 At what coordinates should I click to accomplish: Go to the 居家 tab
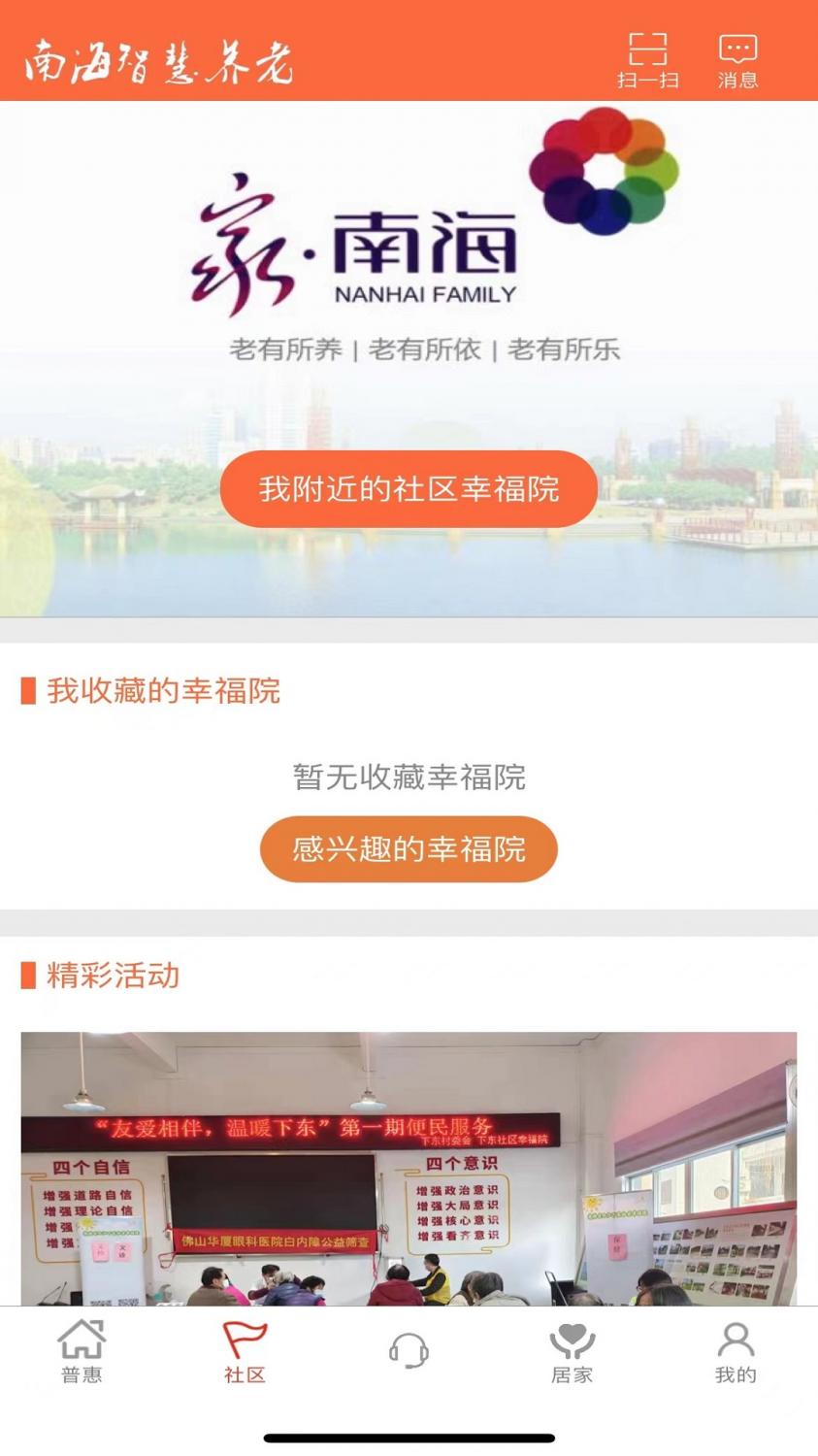tap(572, 1351)
